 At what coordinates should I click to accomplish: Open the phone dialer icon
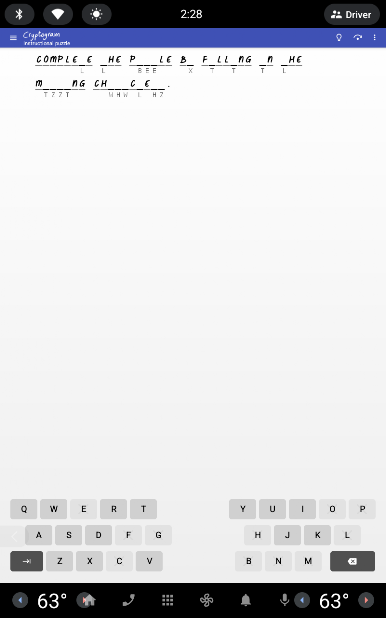coord(129,600)
